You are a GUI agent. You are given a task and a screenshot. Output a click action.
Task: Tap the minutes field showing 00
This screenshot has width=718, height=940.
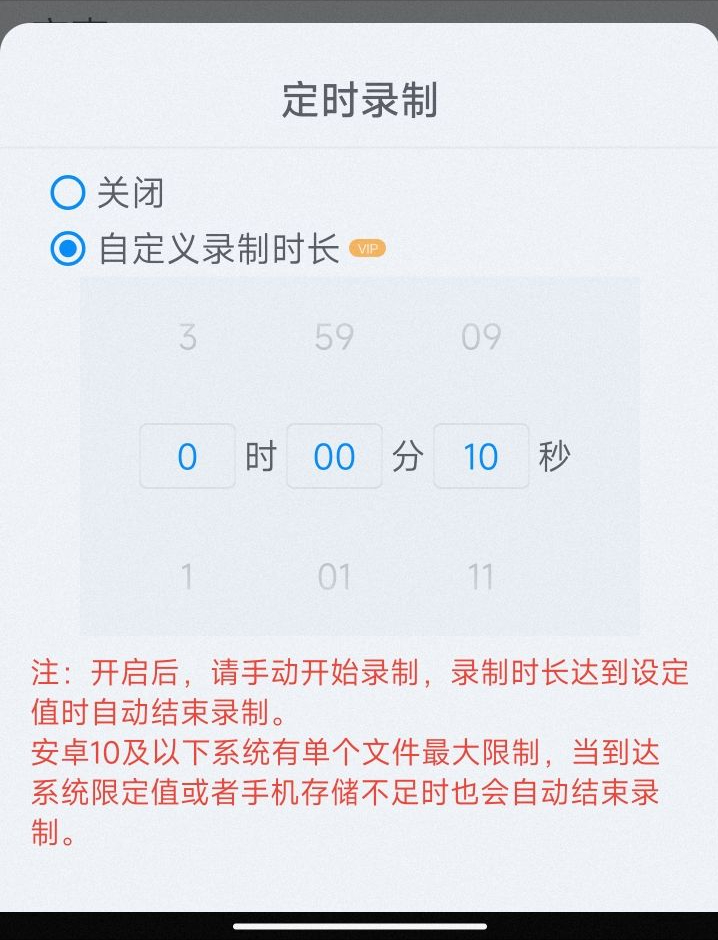(334, 457)
